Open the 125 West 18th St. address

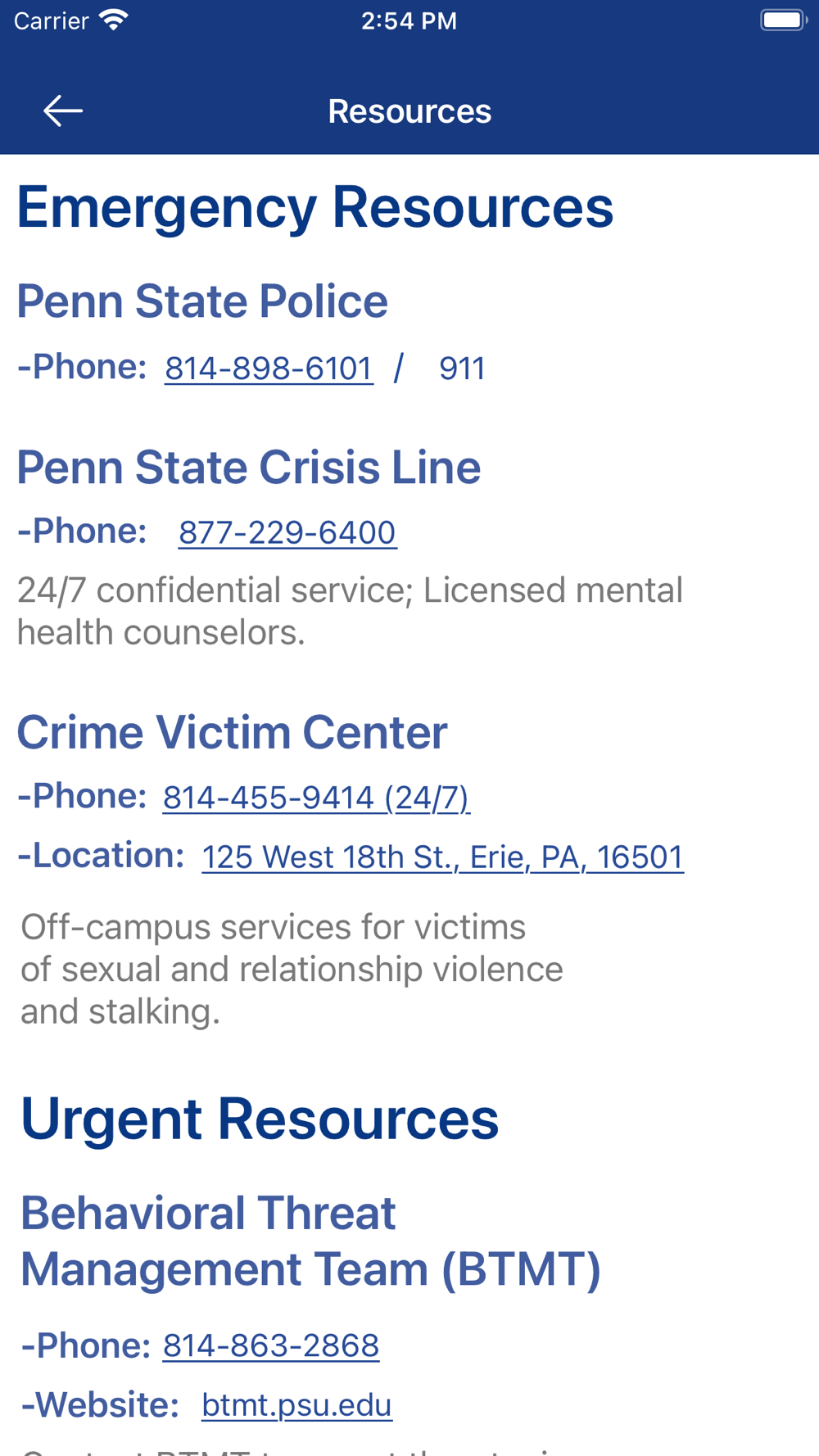tap(442, 857)
